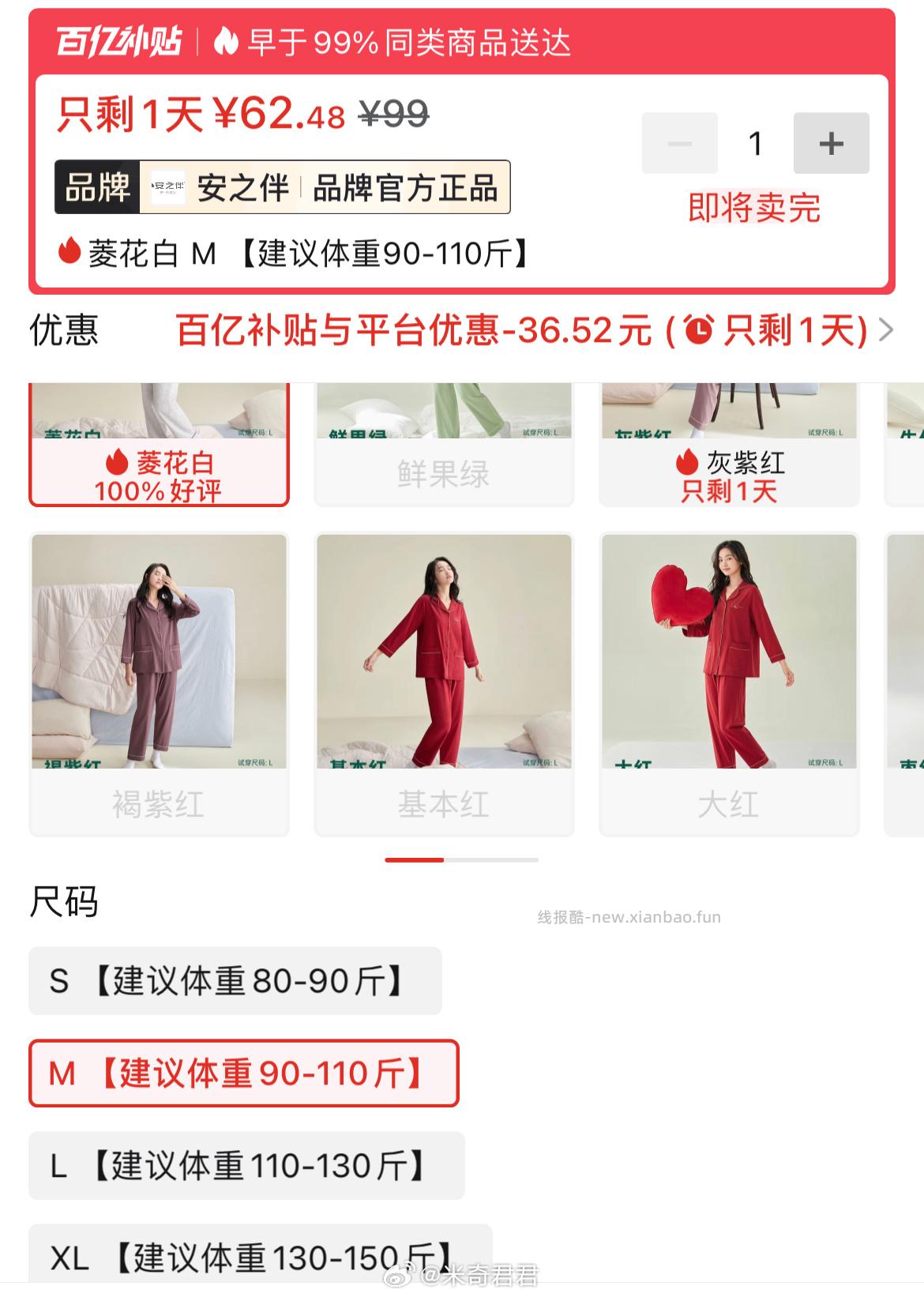Image resolution: width=924 pixels, height=1297 pixels.
Task: Increase quantity with the plus button
Action: (x=831, y=143)
